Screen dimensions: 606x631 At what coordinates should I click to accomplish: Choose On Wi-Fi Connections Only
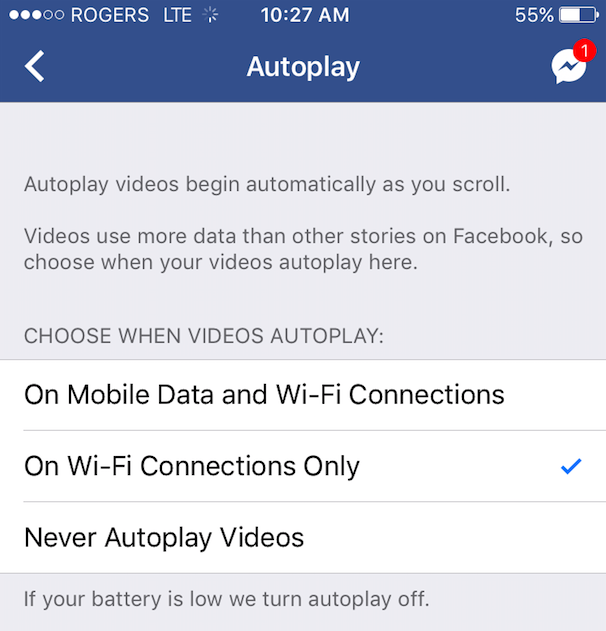[192, 466]
